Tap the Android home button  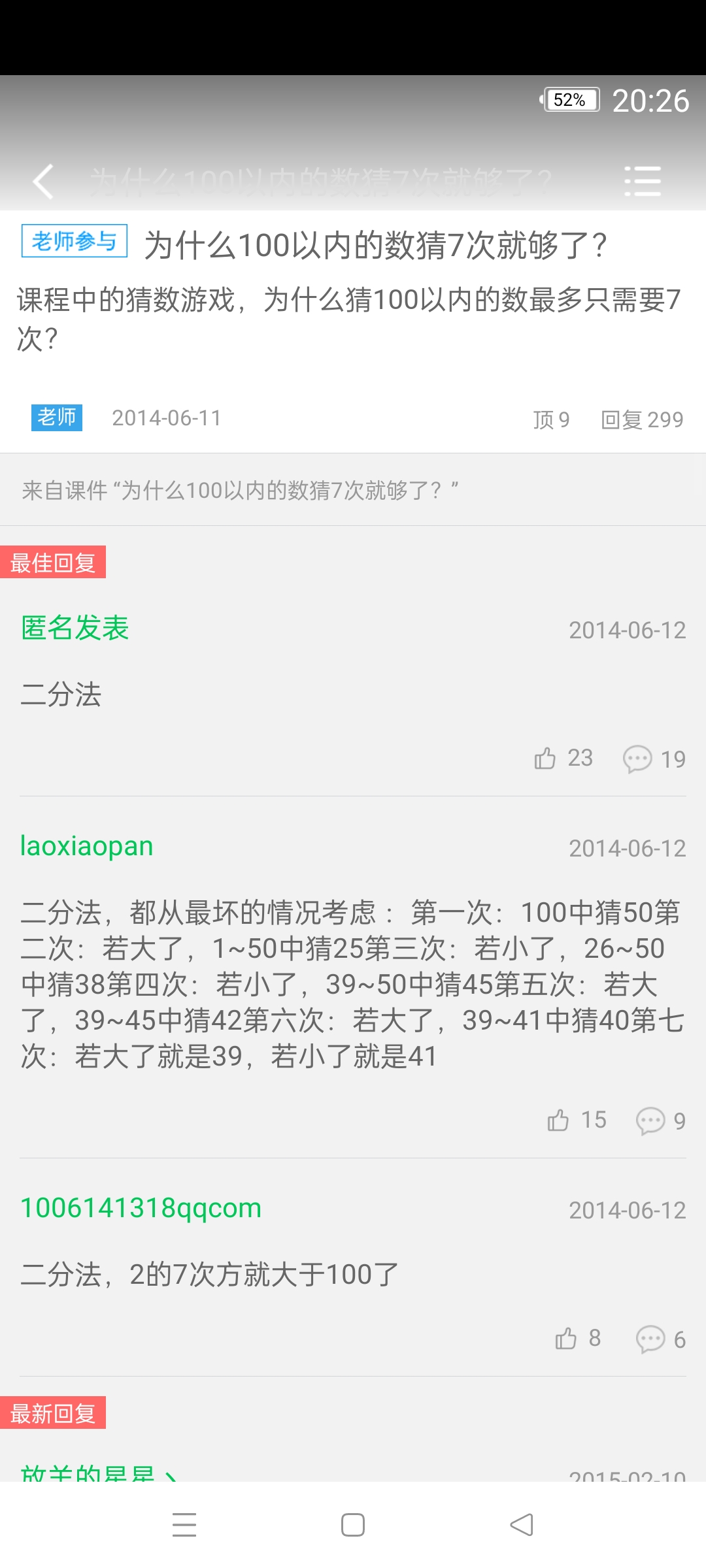click(353, 1526)
